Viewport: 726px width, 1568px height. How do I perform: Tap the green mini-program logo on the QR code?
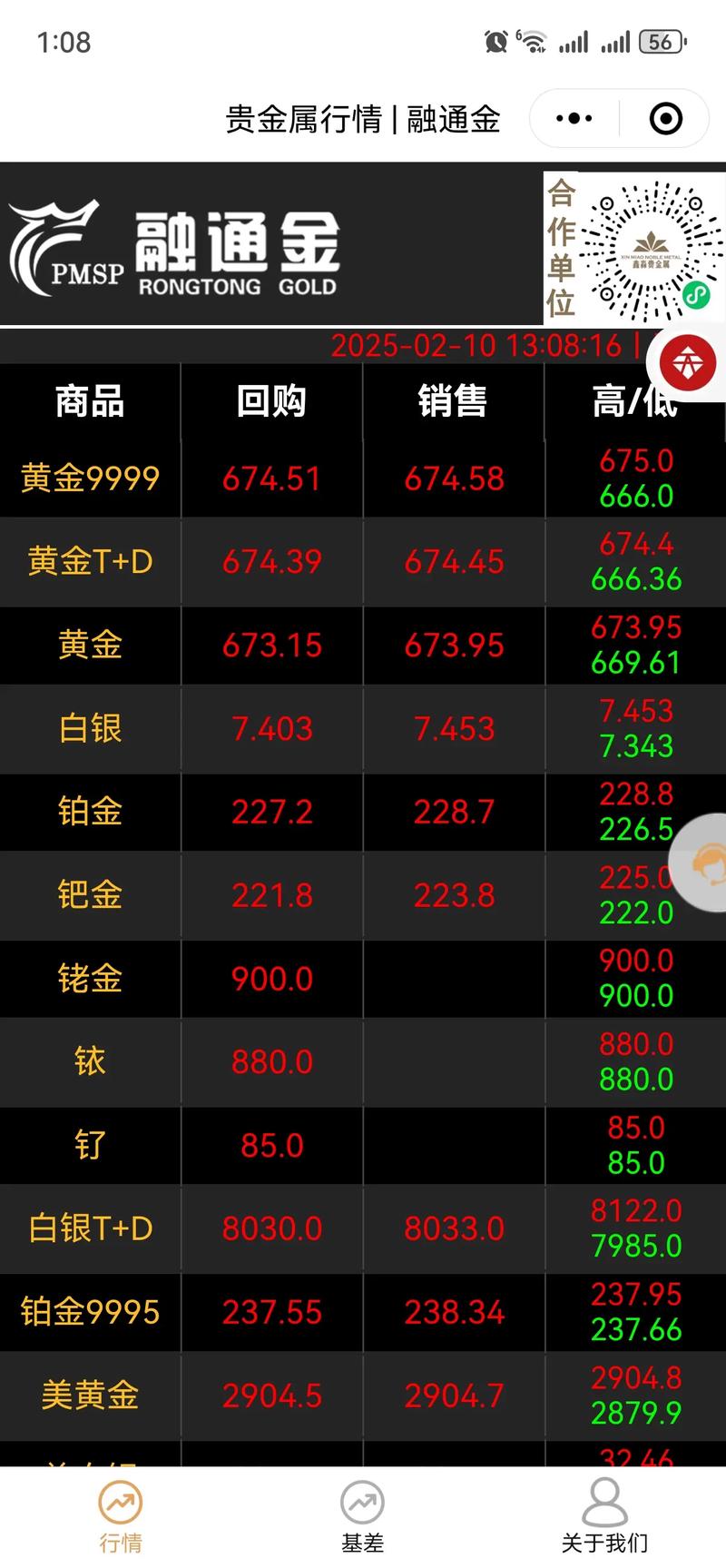[x=694, y=297]
